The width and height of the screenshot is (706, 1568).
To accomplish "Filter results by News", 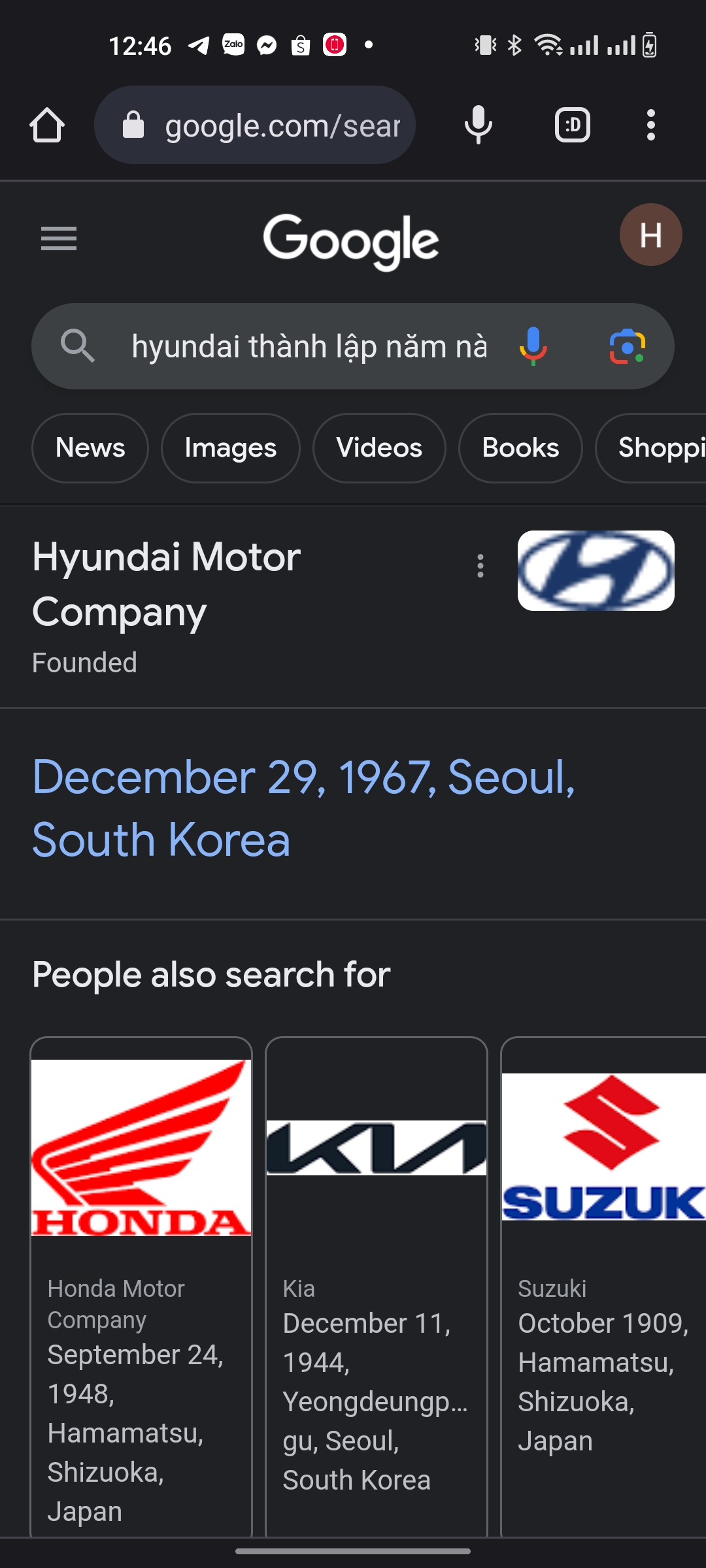I will coord(90,448).
